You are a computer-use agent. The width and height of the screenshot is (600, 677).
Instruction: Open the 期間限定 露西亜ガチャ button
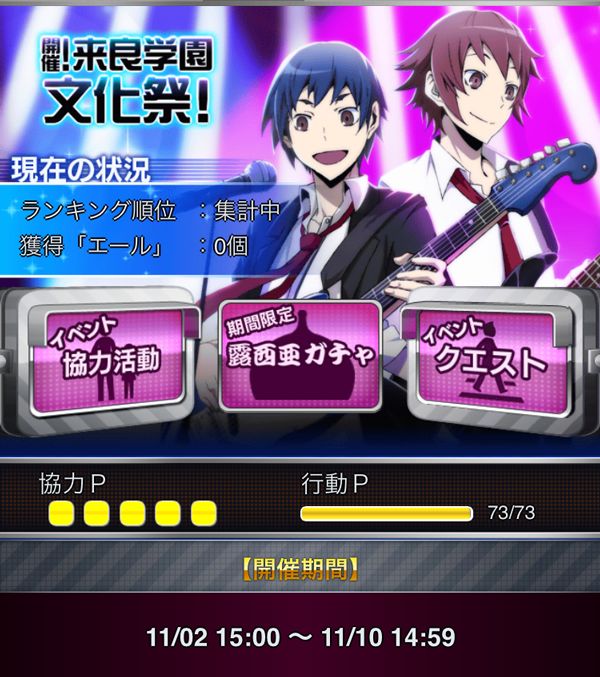click(x=300, y=357)
